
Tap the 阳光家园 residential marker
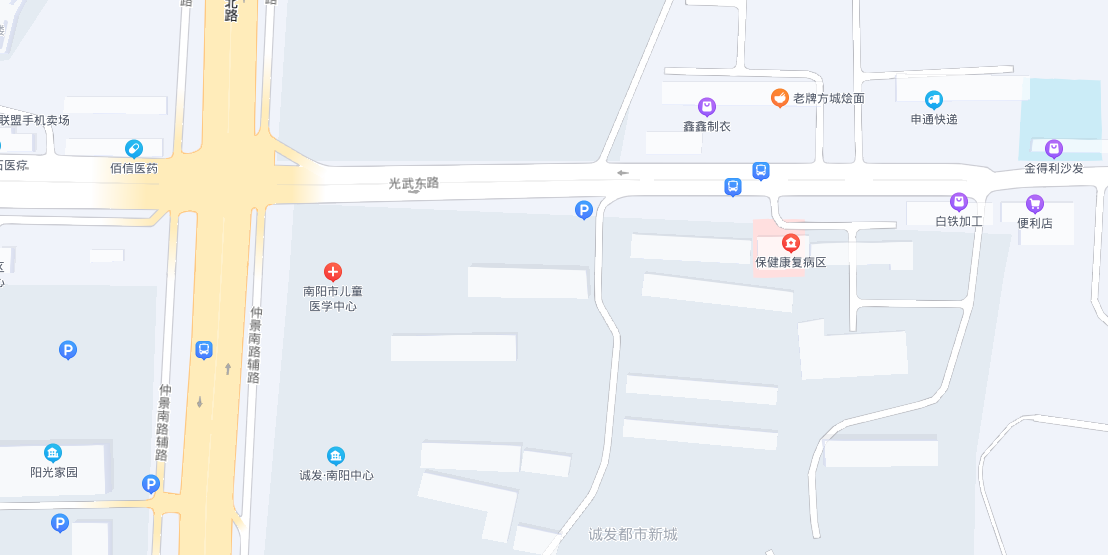(53, 453)
